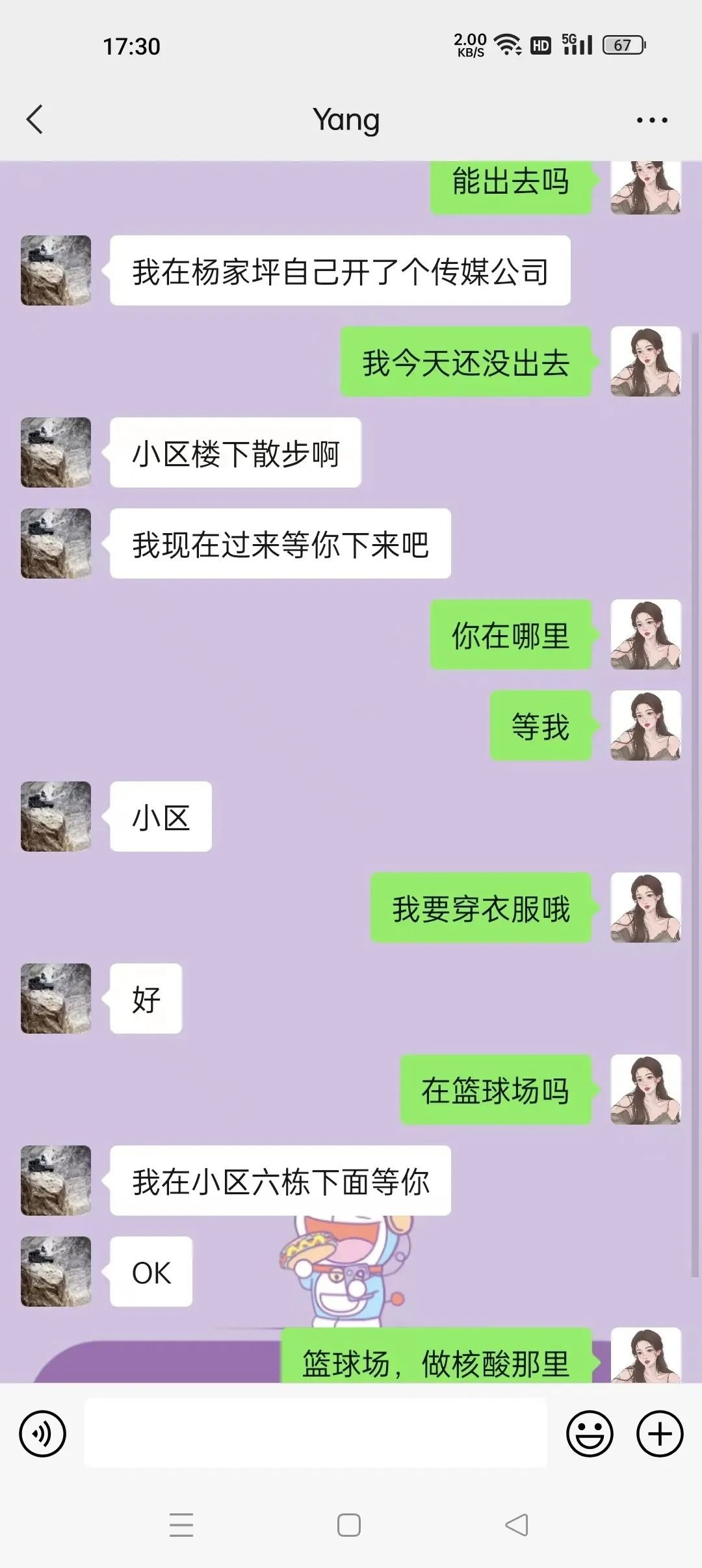Open the emoji sticker panel
The height and width of the screenshot is (1568, 702).
(590, 1433)
